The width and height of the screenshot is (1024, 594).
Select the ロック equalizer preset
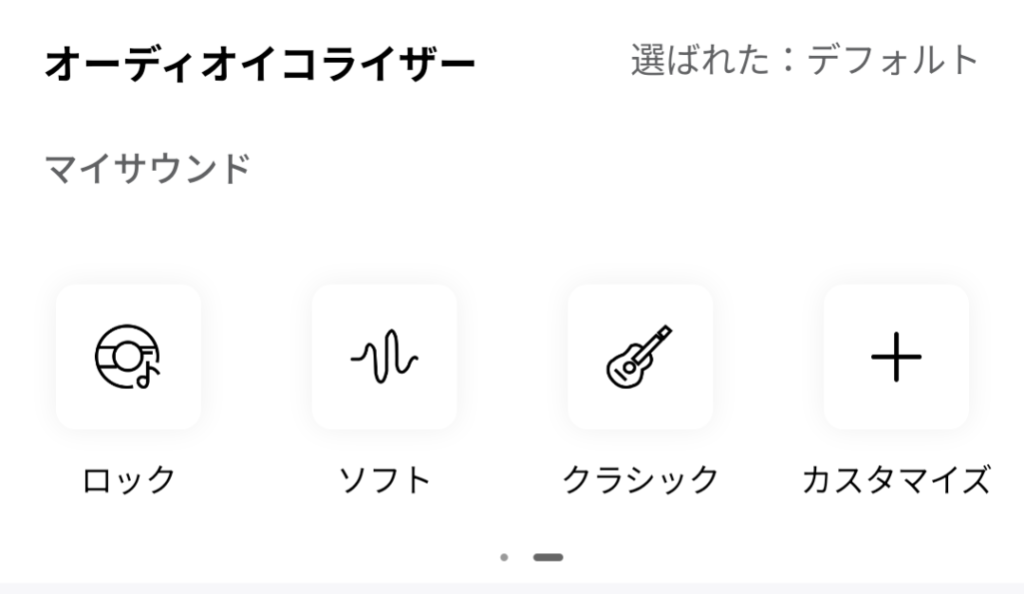pos(128,357)
